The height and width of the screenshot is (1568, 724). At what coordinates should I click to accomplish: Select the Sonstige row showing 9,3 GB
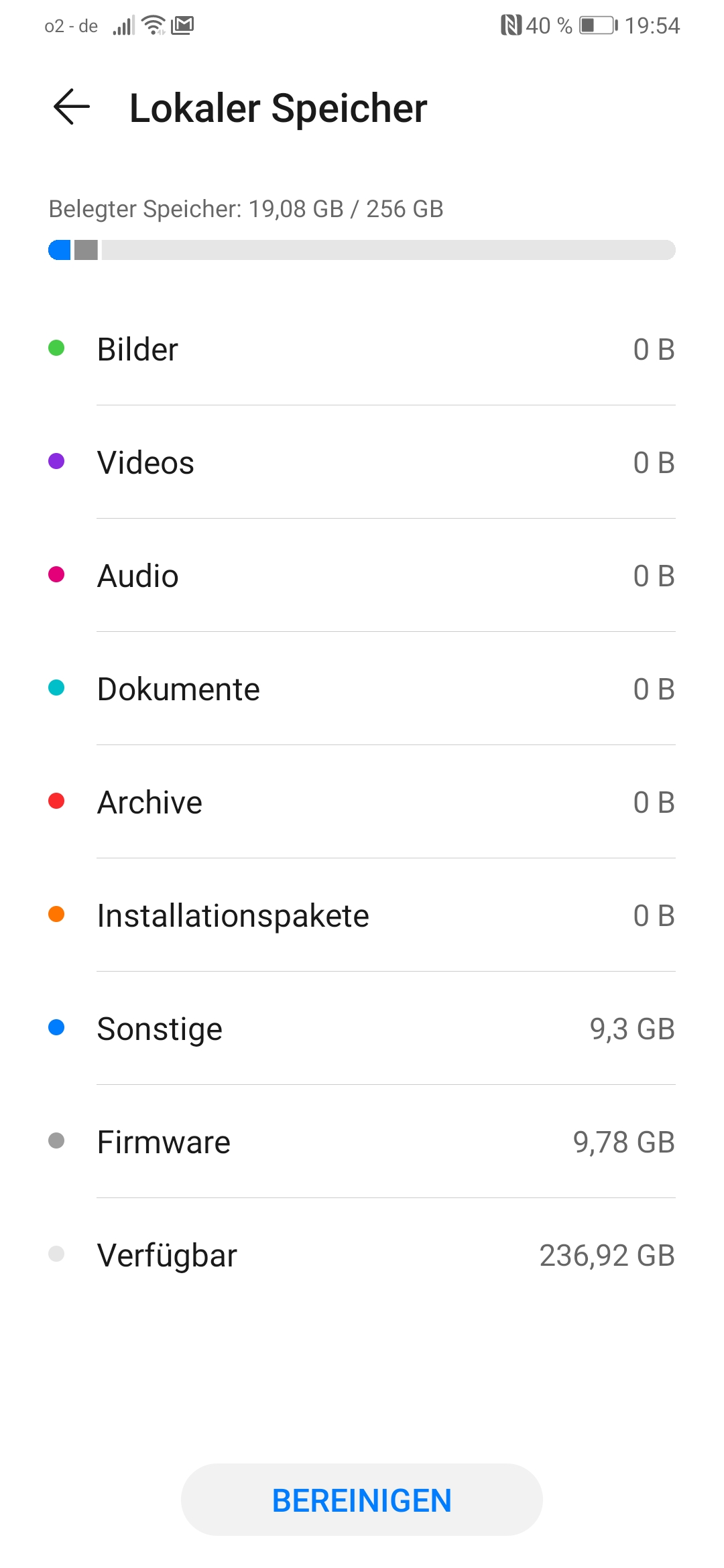(x=362, y=1028)
